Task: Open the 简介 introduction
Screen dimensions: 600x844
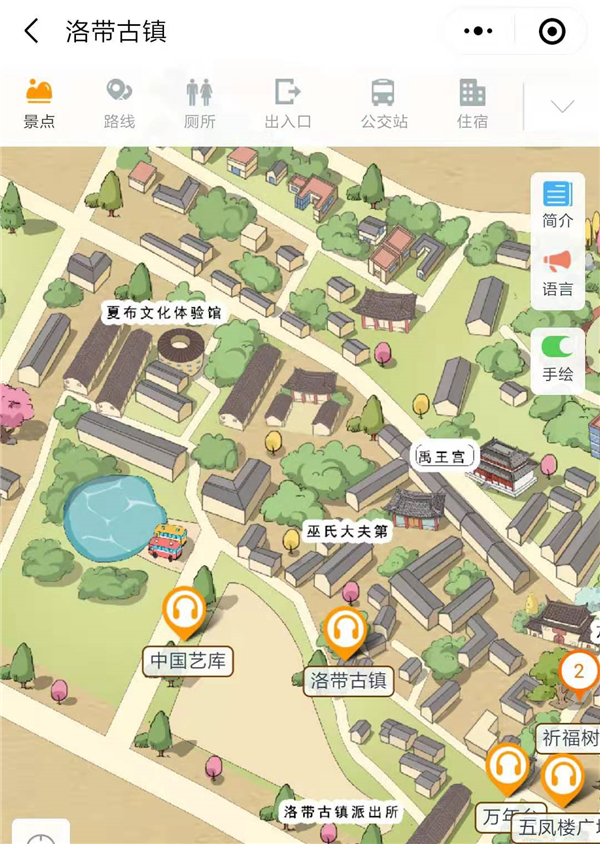Action: [557, 205]
